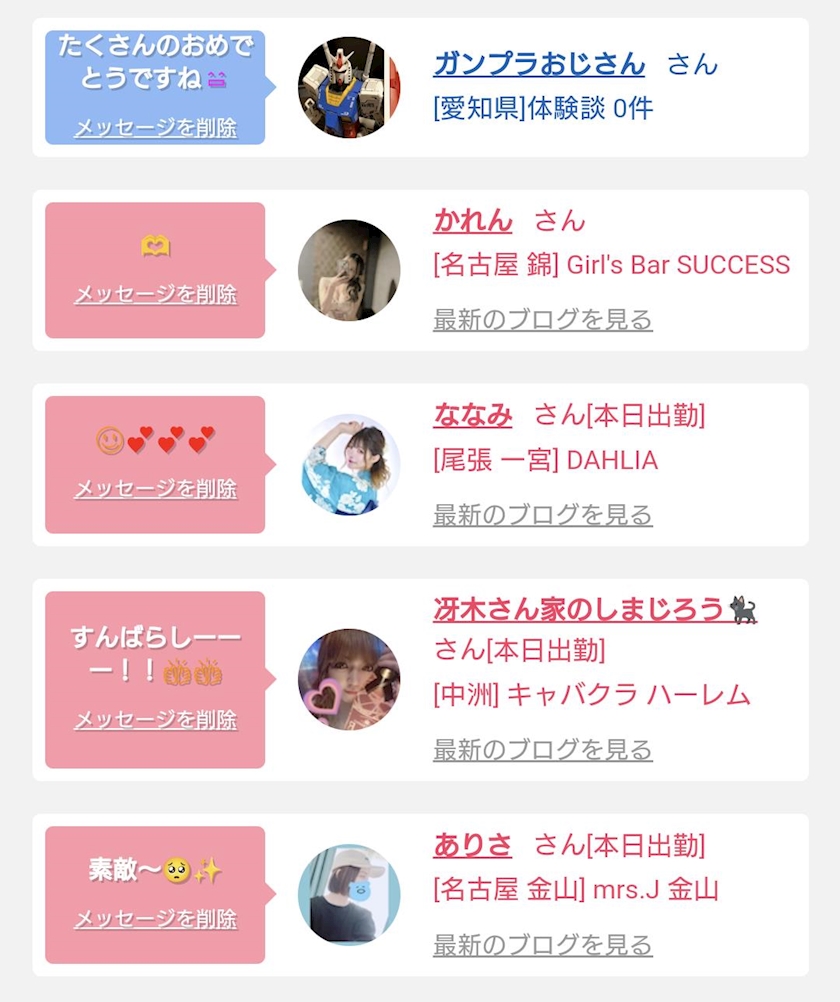This screenshot has width=840, height=1002.
Task: Open ななみ's profile link
Action: (x=472, y=415)
